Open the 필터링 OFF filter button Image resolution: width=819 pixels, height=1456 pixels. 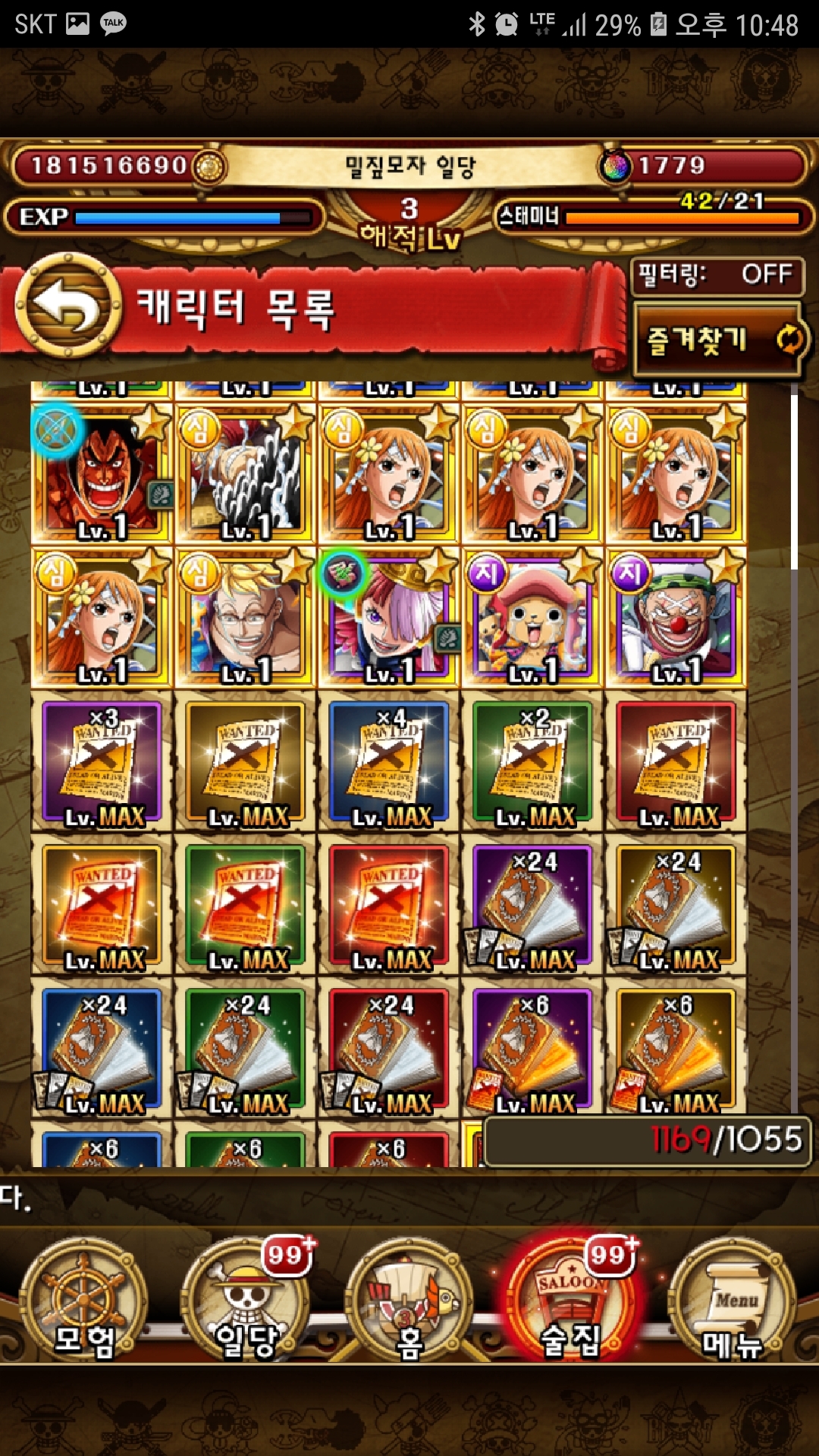[716, 275]
